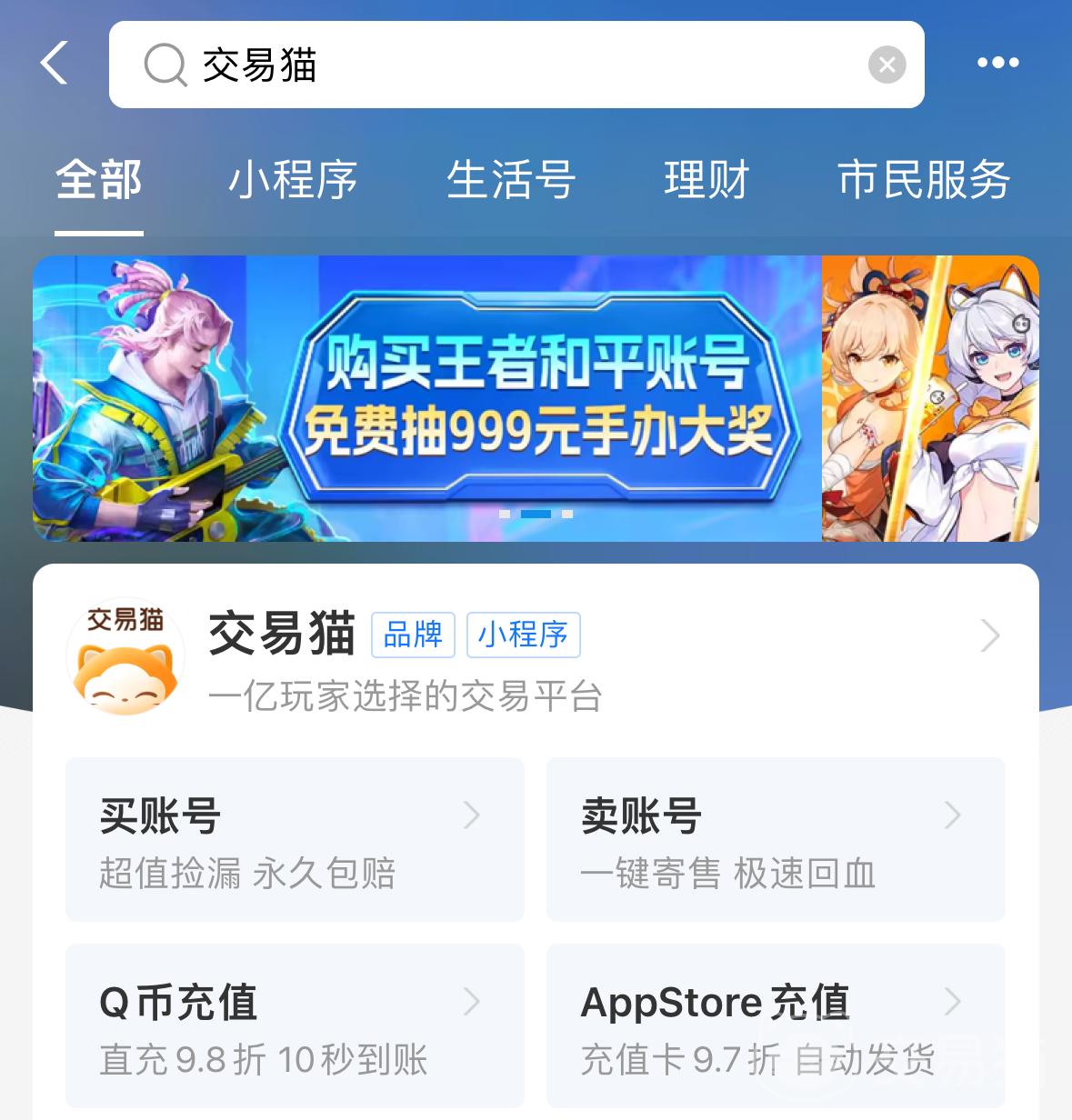Viewport: 1072px width, 1120px height.
Task: Switch to the 生活号 tab
Action: point(511,179)
